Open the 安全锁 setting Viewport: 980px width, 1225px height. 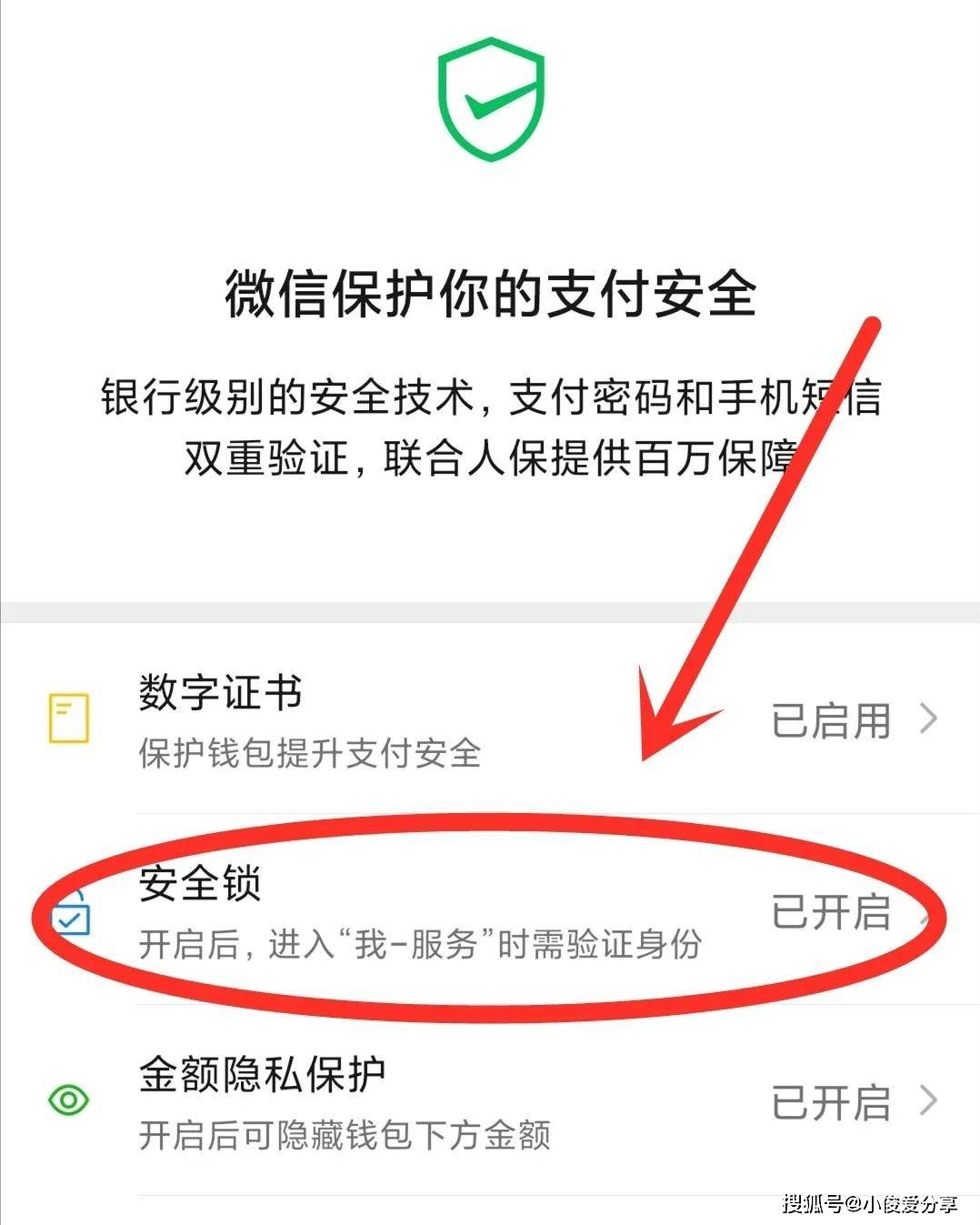[x=491, y=911]
